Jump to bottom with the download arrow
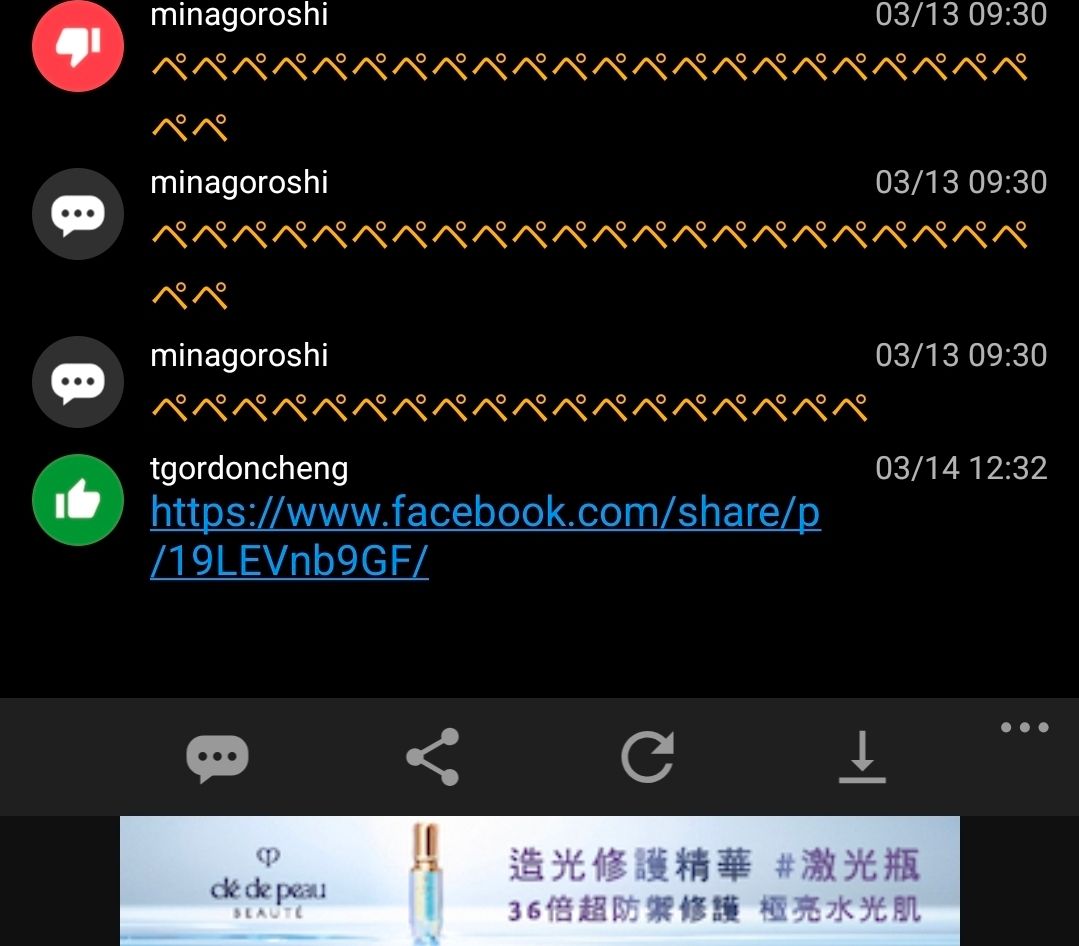1079x946 pixels. pyautogui.click(x=862, y=757)
